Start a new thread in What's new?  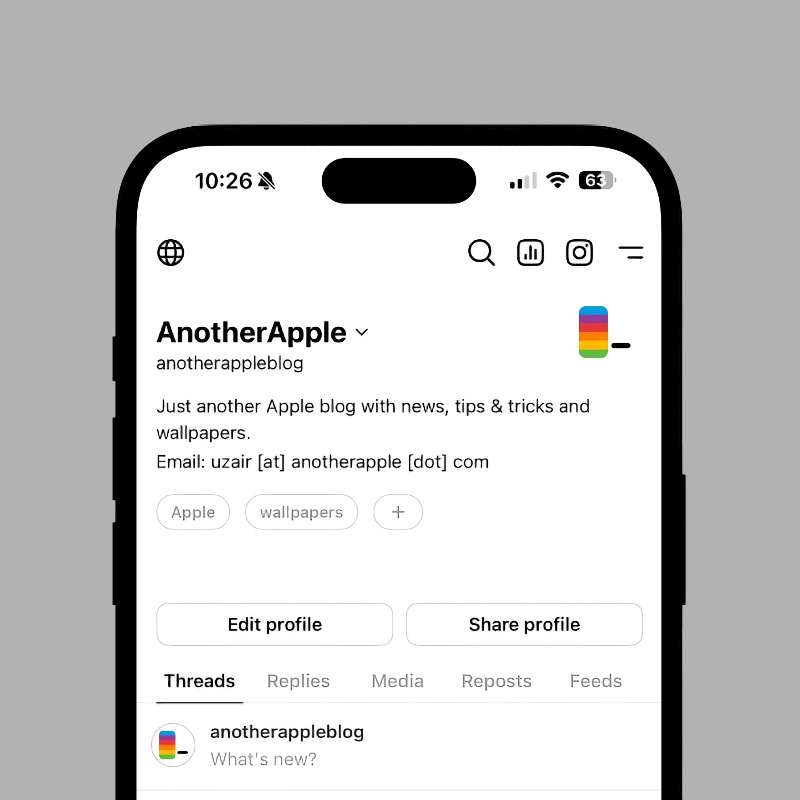(264, 759)
